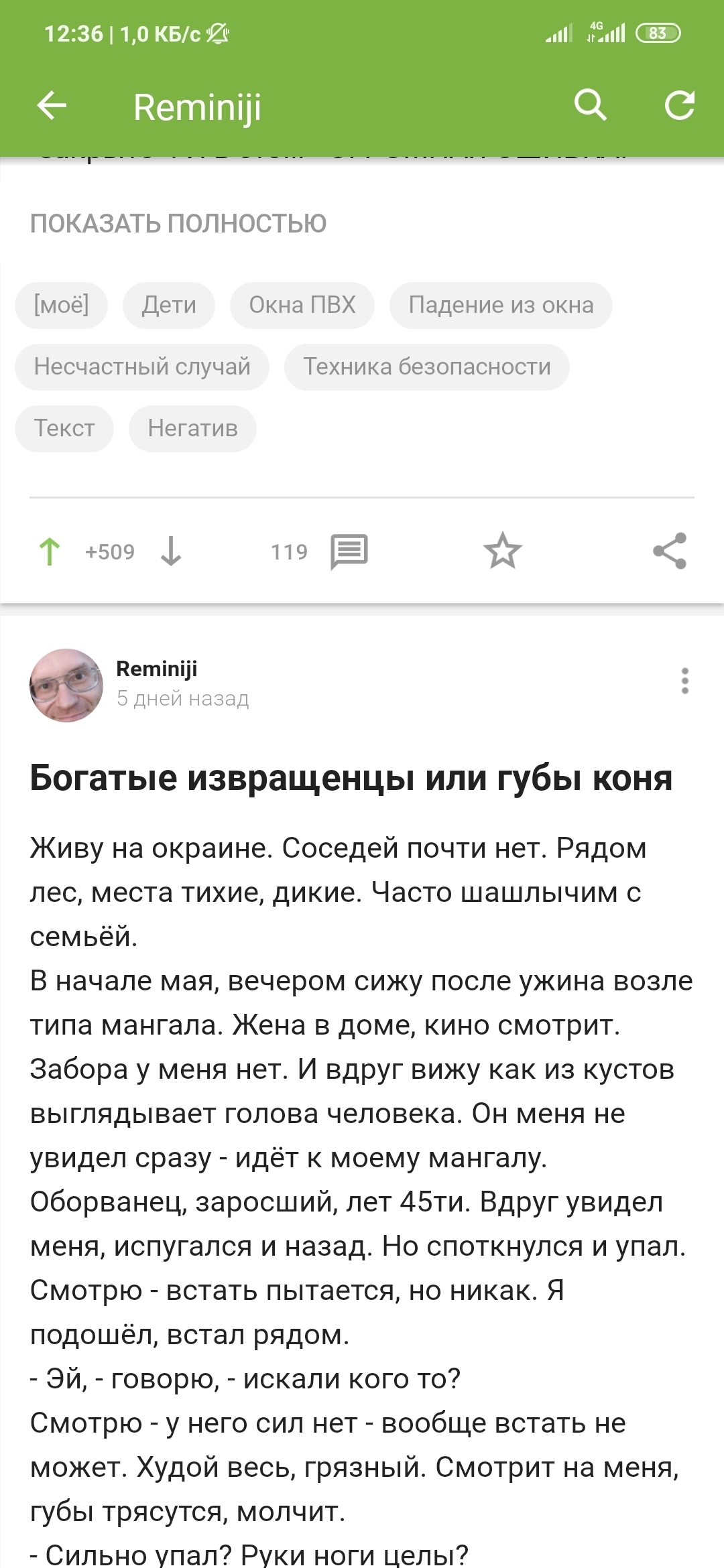This screenshot has height=1568, width=724.
Task: Choose the Несчастный случай tag
Action: (x=142, y=367)
